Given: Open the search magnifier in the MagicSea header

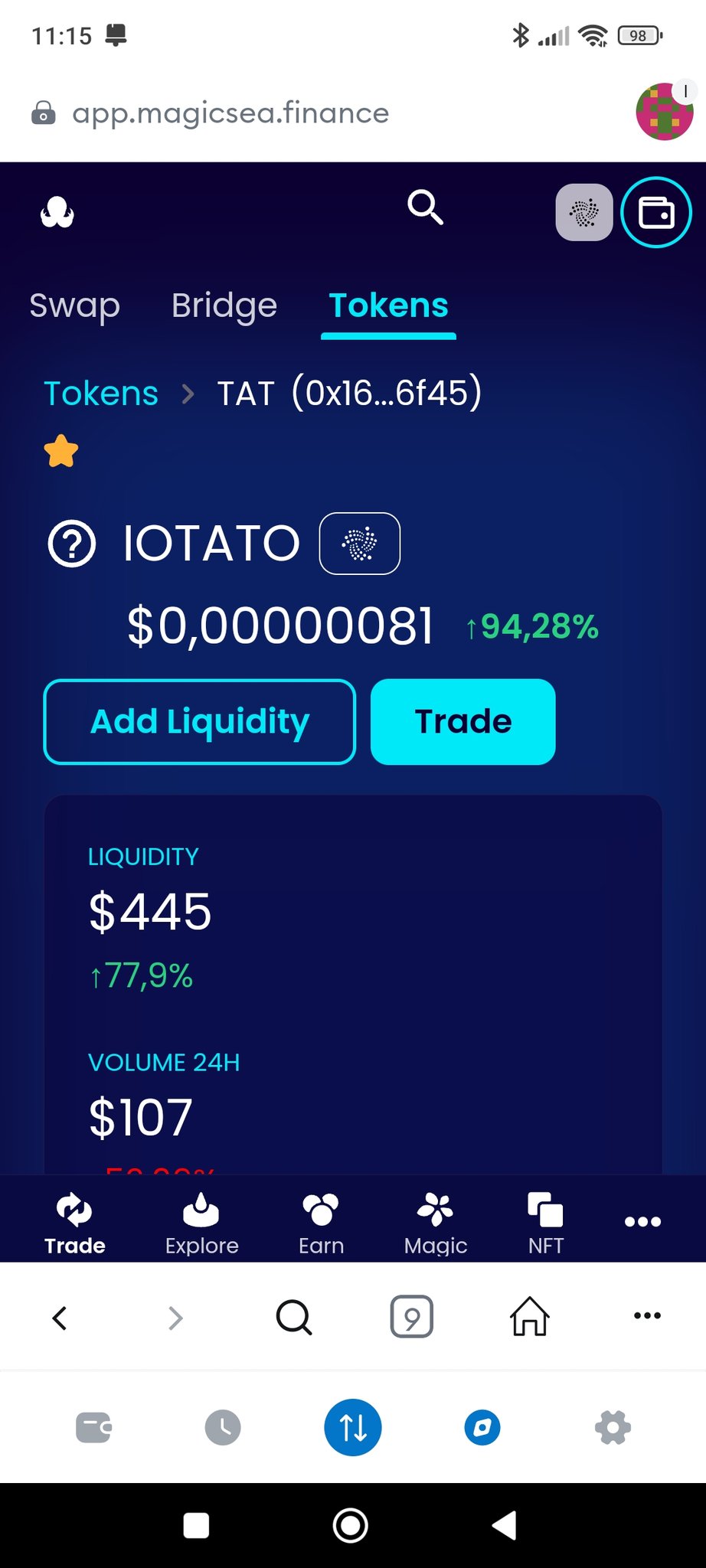Looking at the screenshot, I should (426, 207).
